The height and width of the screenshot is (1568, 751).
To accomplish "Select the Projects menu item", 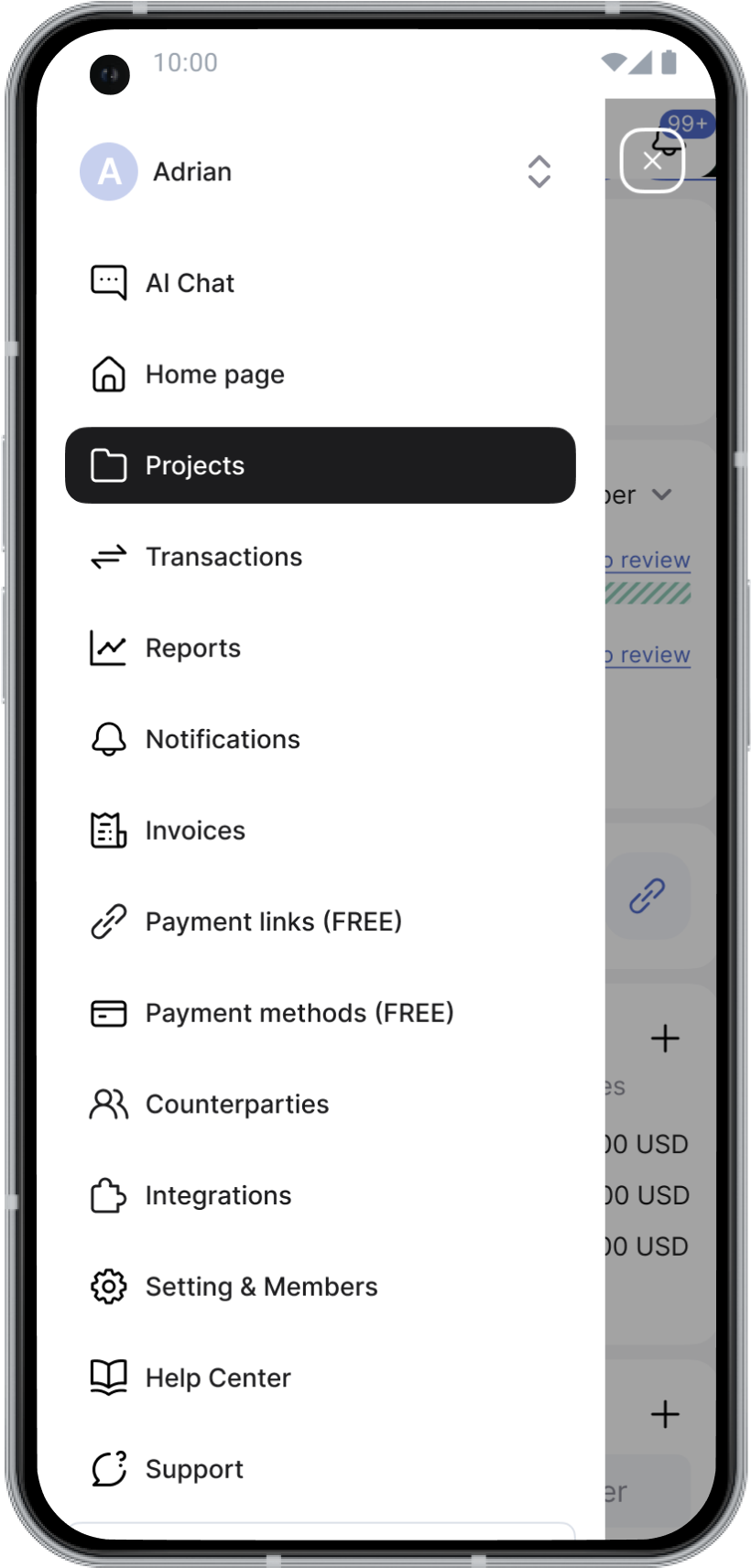I will (x=320, y=465).
